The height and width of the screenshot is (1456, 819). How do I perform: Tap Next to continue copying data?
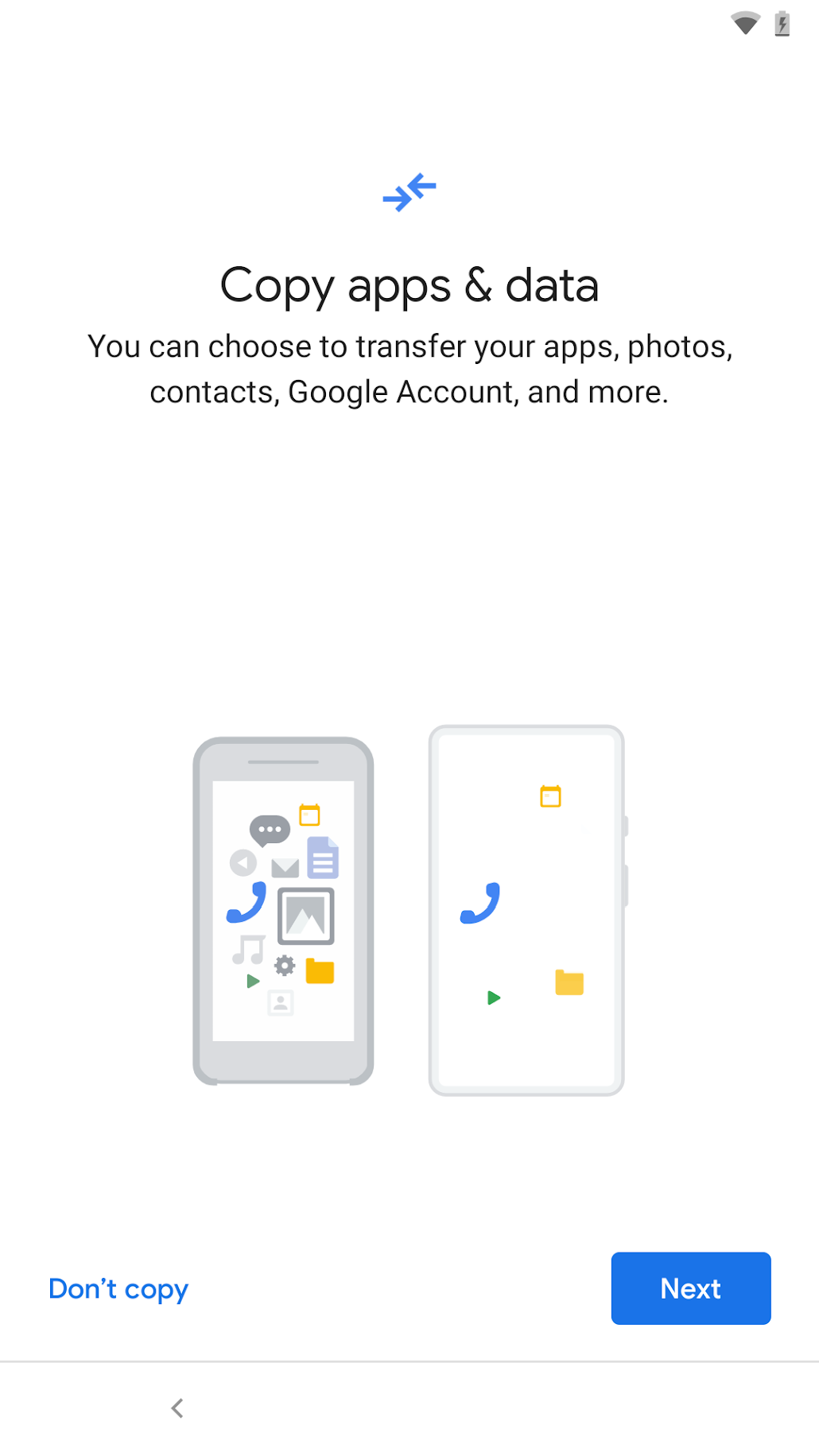(690, 1288)
